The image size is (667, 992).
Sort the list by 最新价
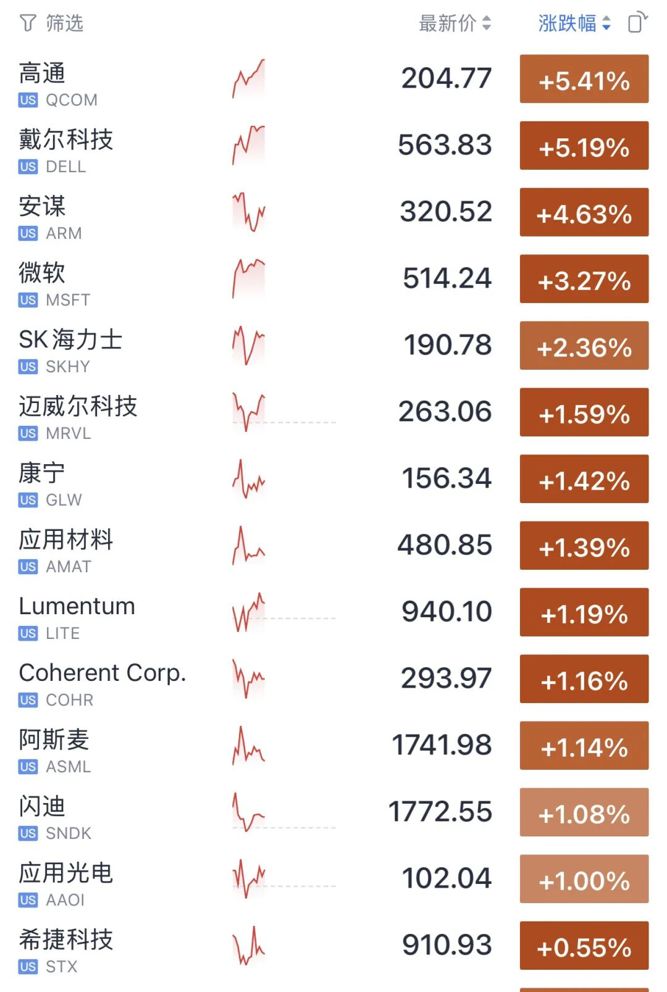(454, 23)
